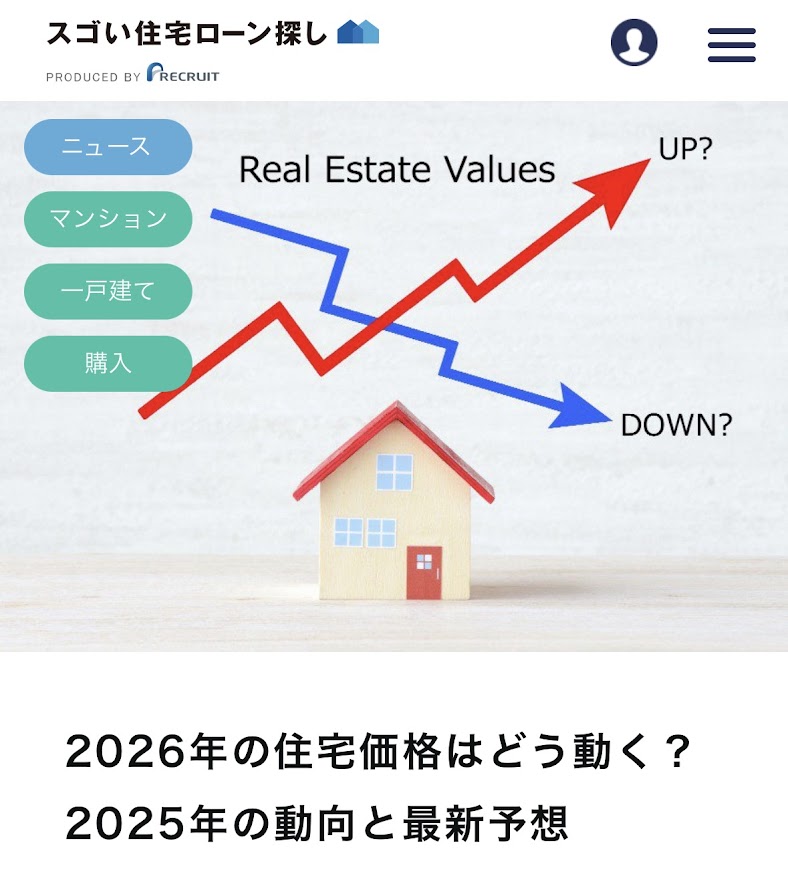Select the ニュース category chip
788x886 pixels.
(108, 147)
